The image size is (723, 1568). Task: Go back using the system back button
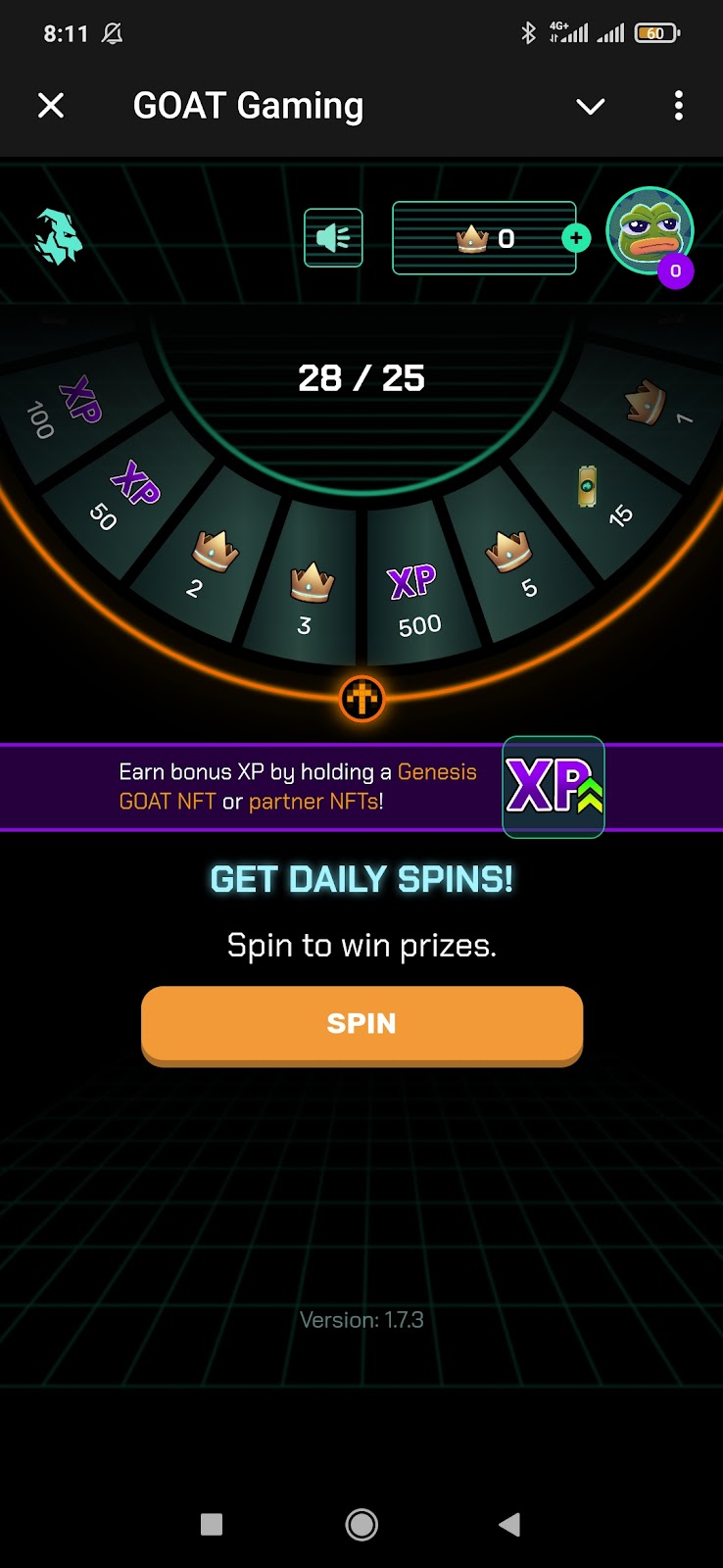(x=508, y=1524)
